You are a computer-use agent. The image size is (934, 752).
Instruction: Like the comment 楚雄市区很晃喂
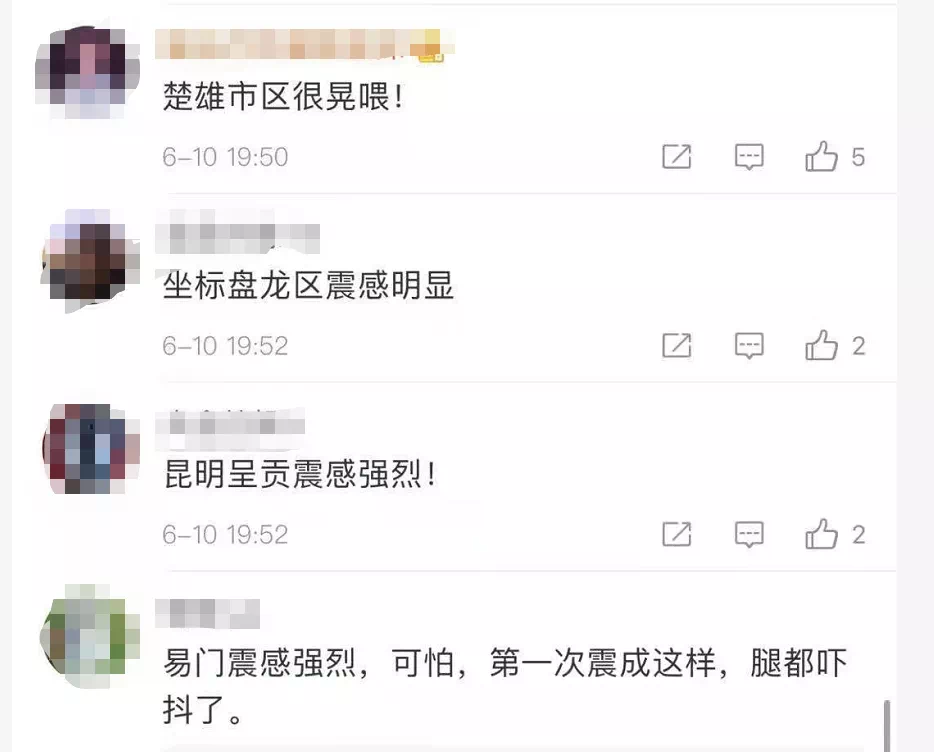pos(822,157)
